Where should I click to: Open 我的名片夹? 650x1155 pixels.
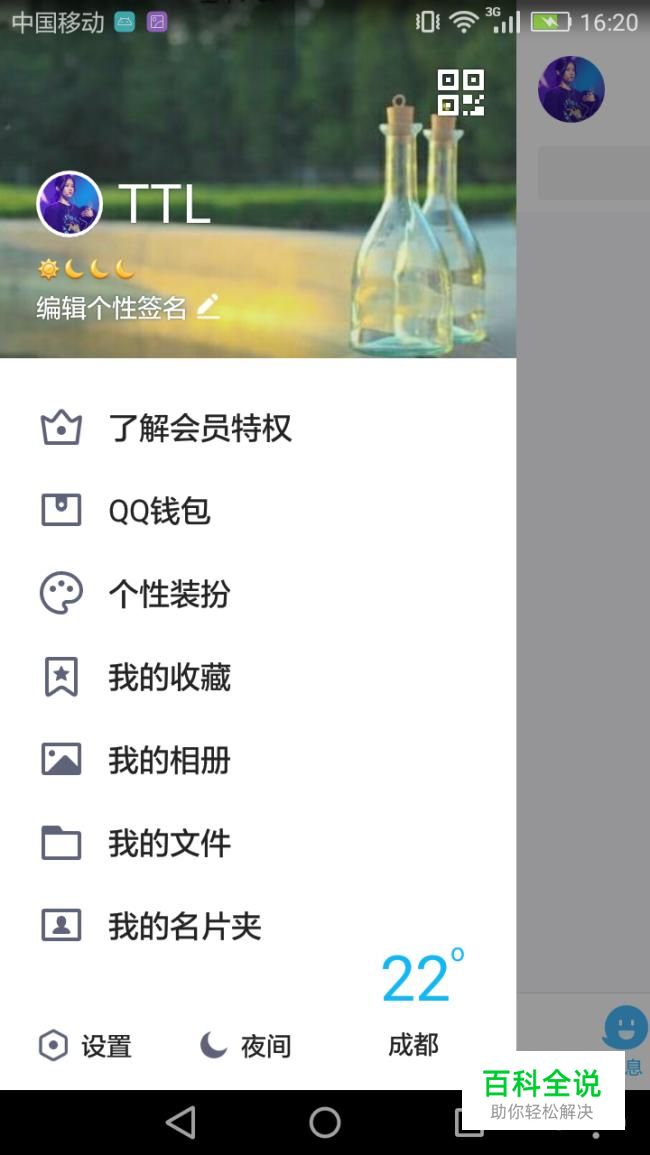pos(184,926)
